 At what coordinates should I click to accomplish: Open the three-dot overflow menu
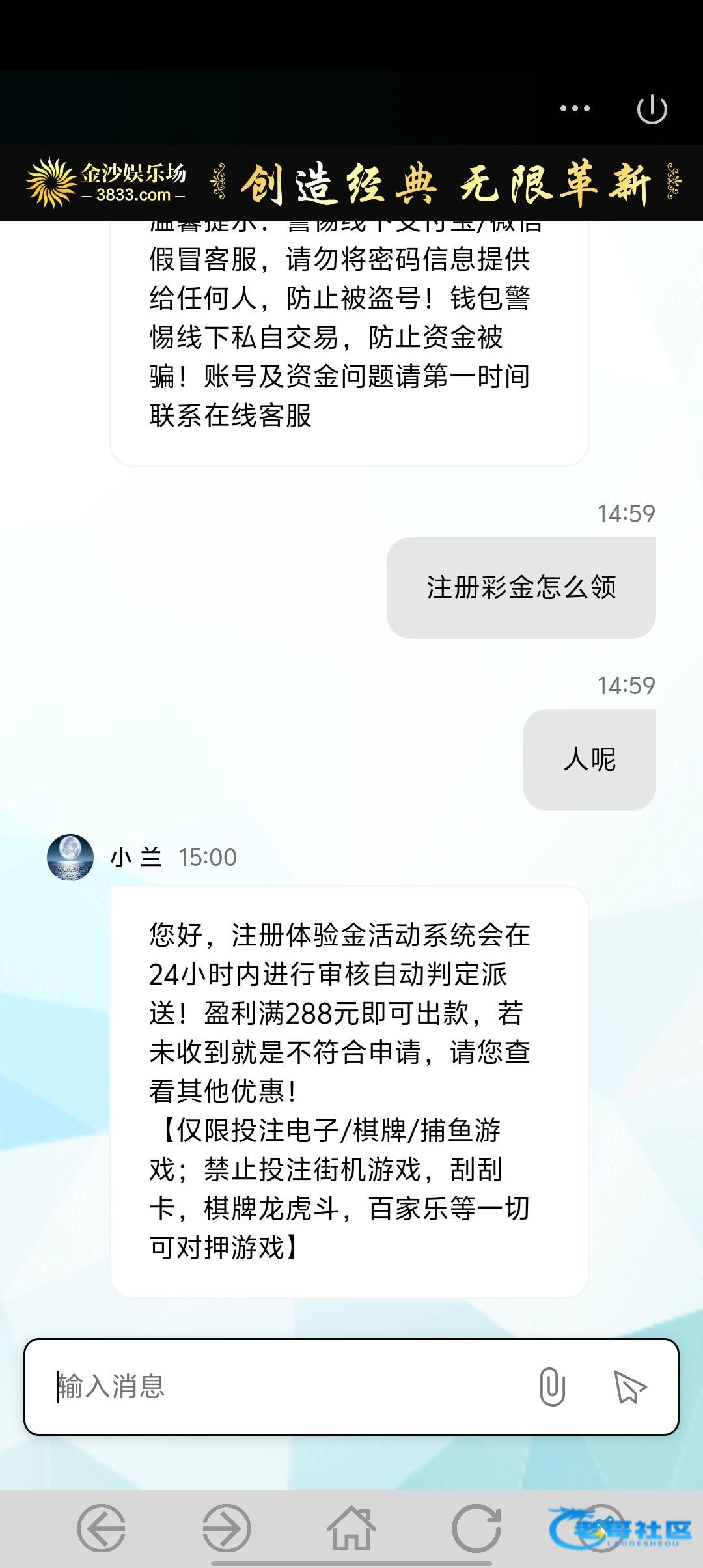(x=575, y=109)
